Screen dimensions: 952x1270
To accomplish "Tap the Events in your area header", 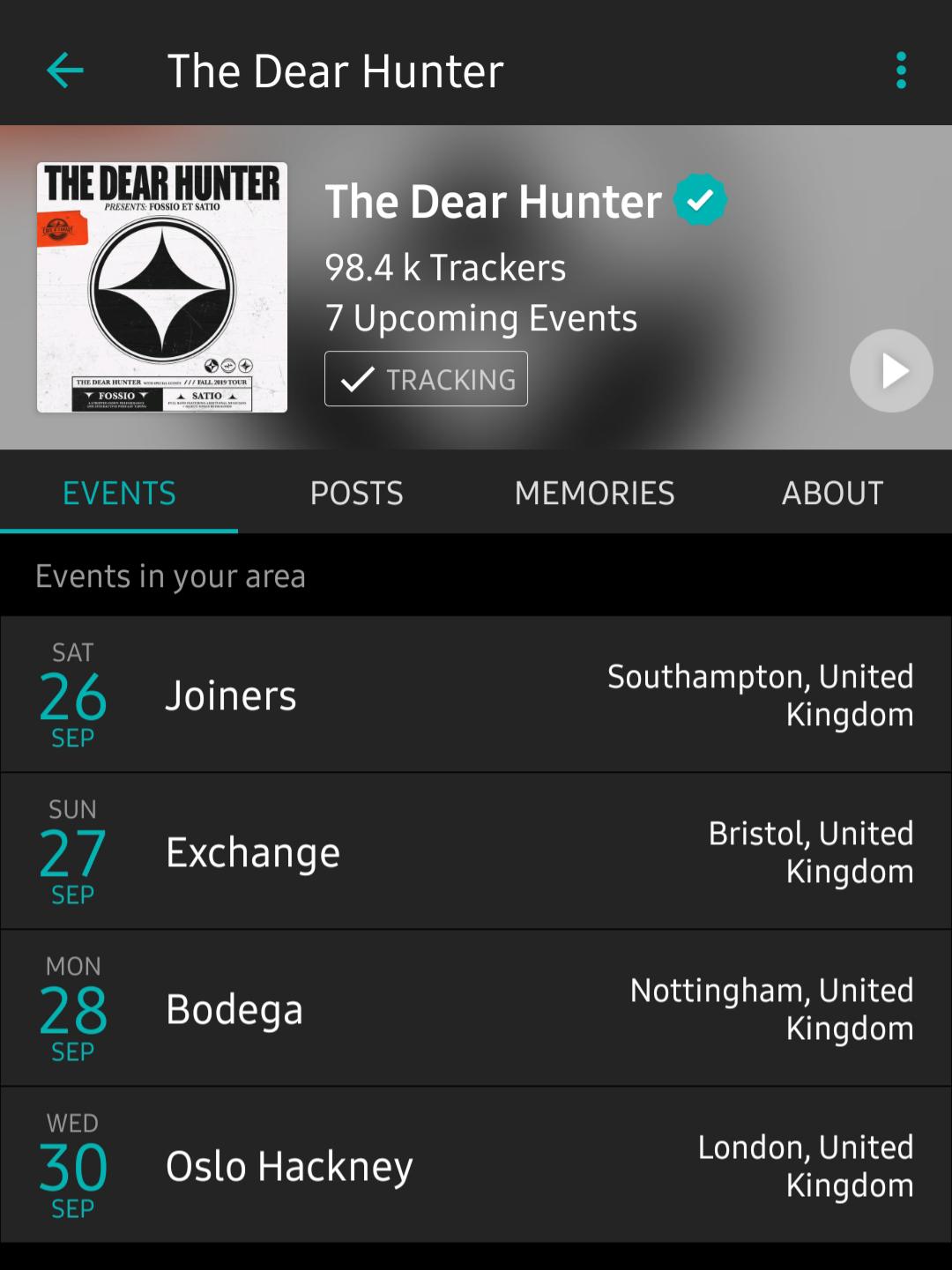I will (170, 576).
